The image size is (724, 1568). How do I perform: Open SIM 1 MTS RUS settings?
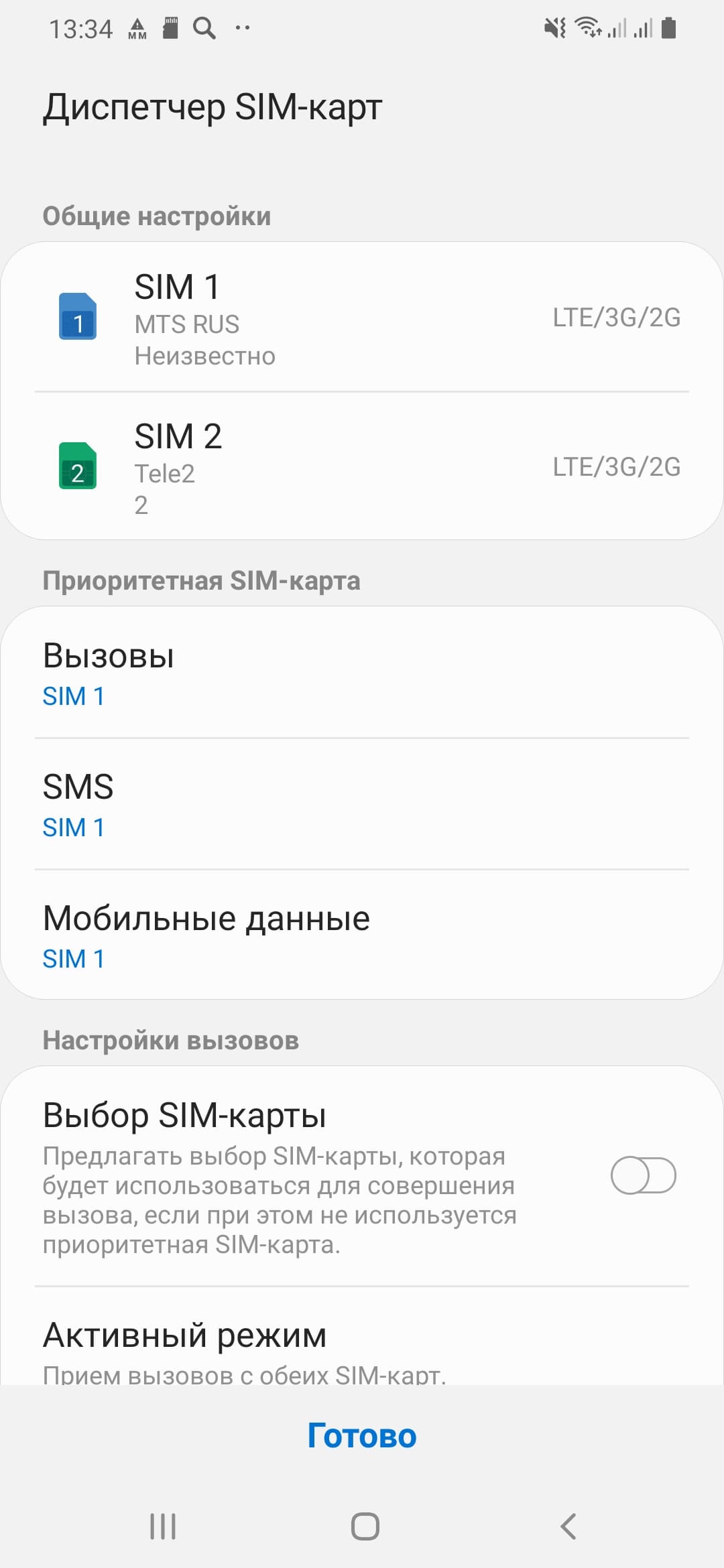(x=362, y=317)
